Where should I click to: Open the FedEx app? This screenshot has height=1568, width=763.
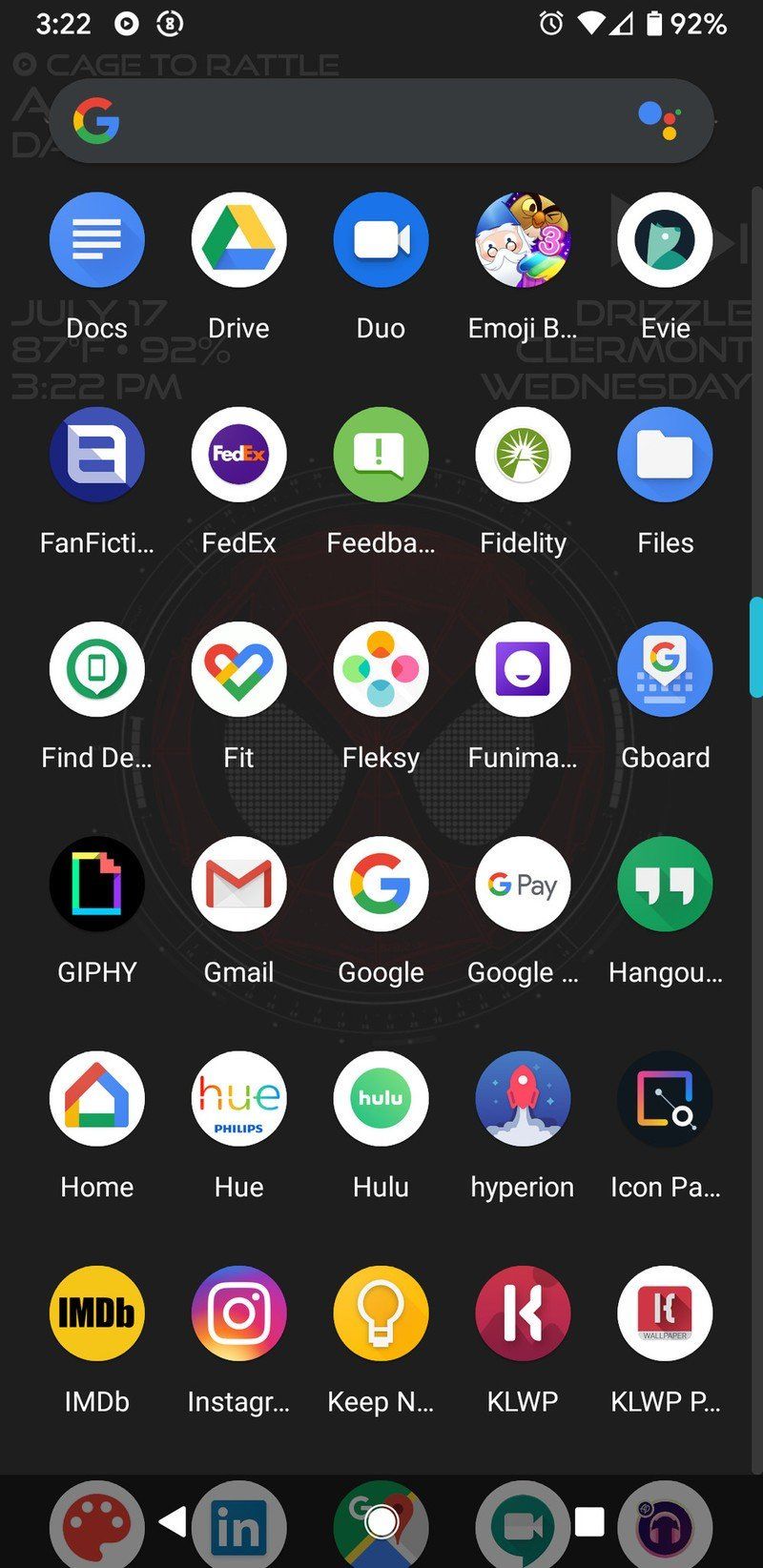[238, 455]
